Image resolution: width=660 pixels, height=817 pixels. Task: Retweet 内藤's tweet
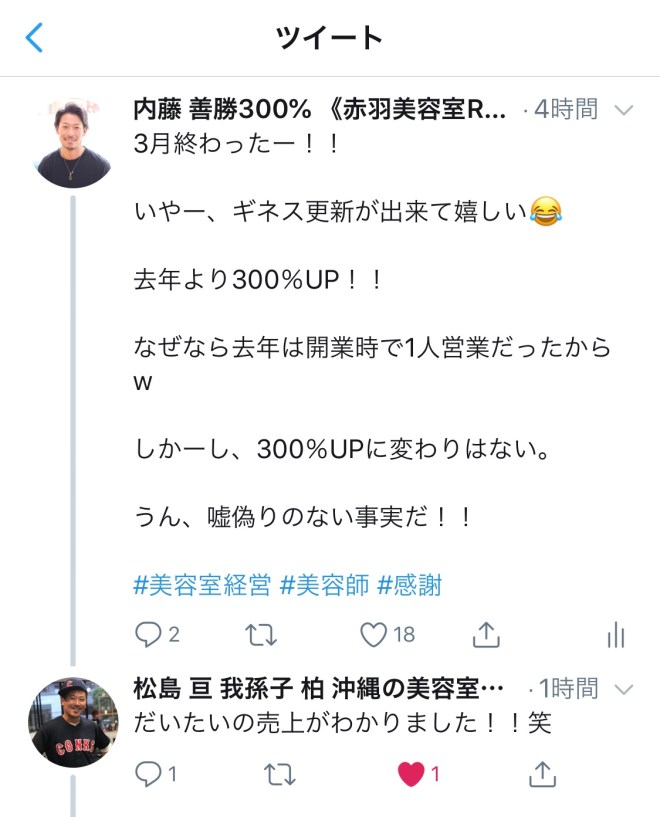point(261,634)
